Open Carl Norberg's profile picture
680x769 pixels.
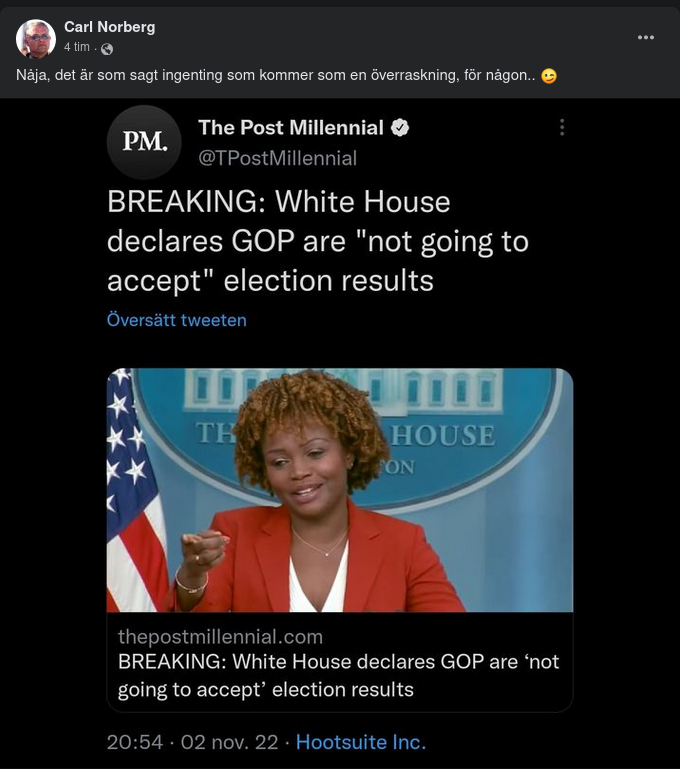coord(35,38)
